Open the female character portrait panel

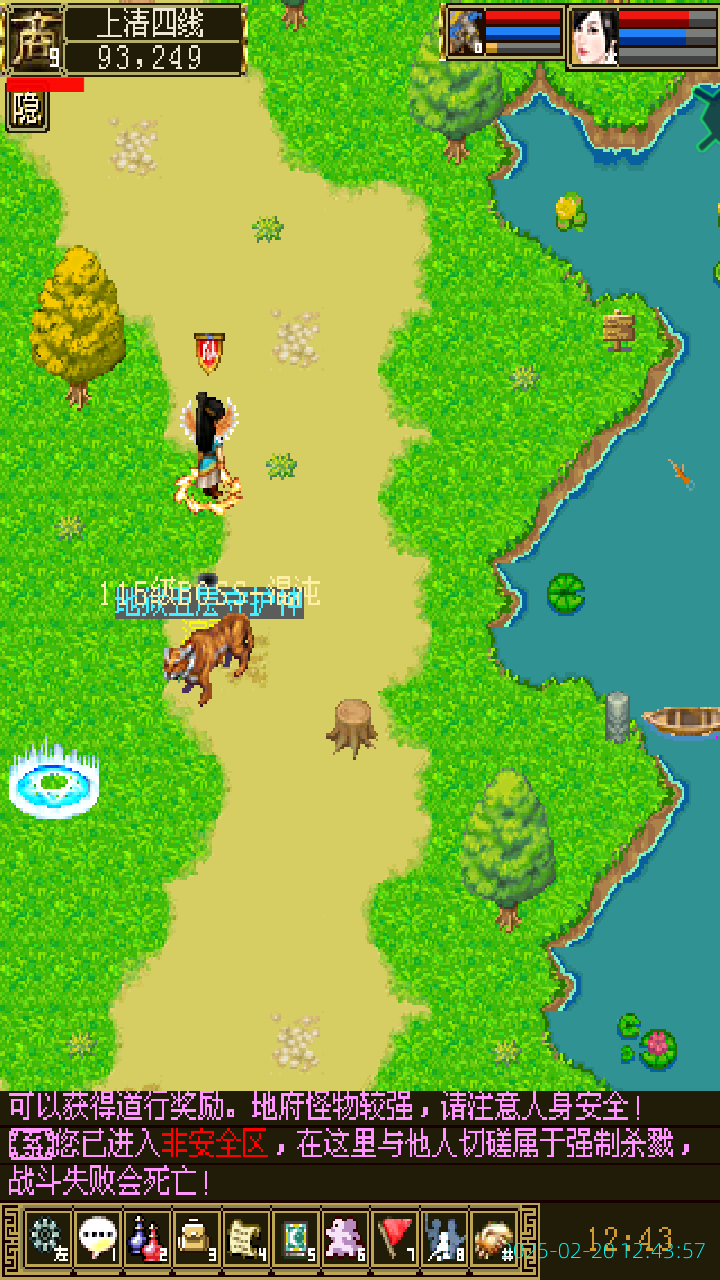(593, 37)
